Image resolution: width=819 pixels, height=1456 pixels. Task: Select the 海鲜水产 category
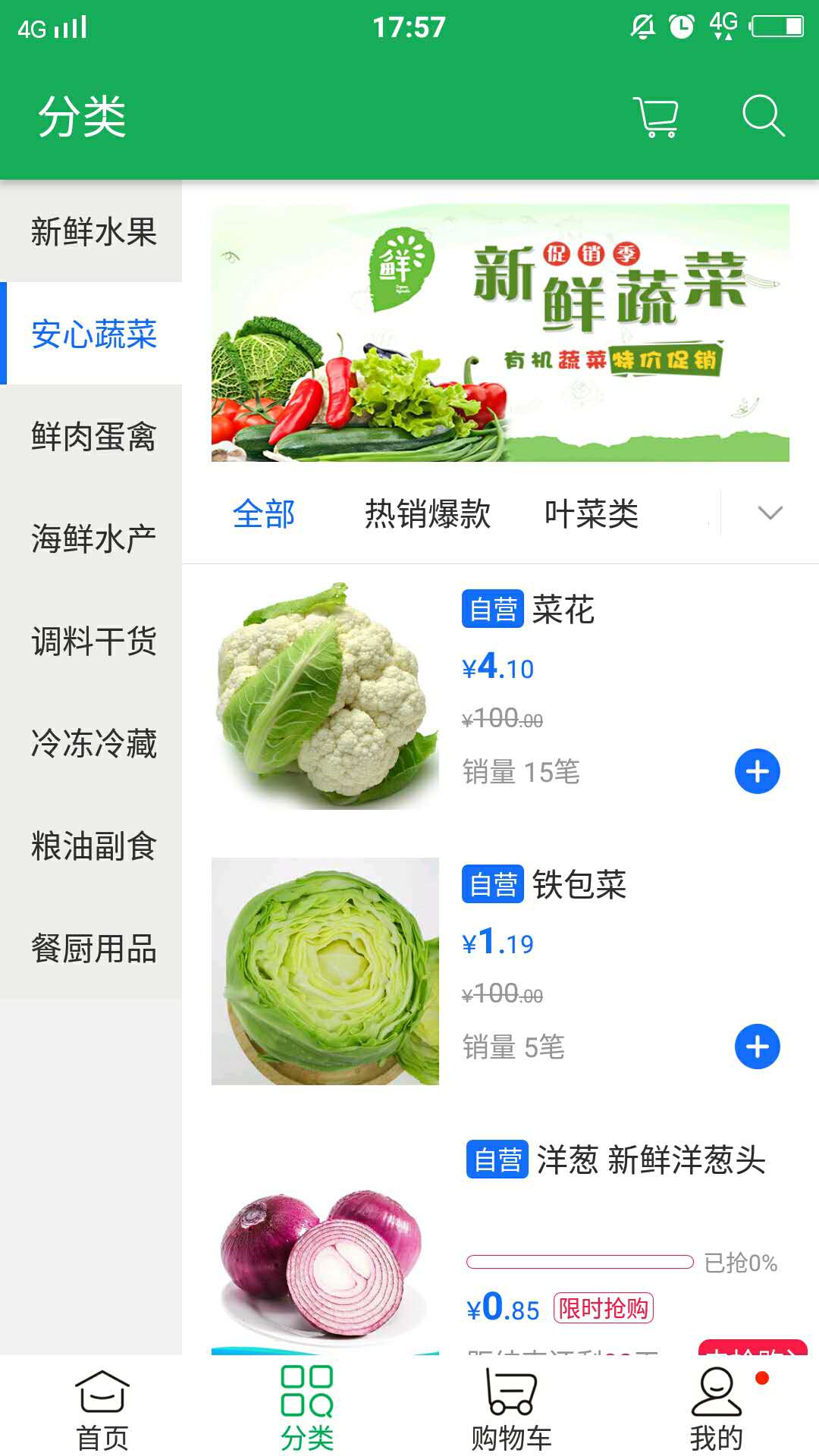click(93, 538)
